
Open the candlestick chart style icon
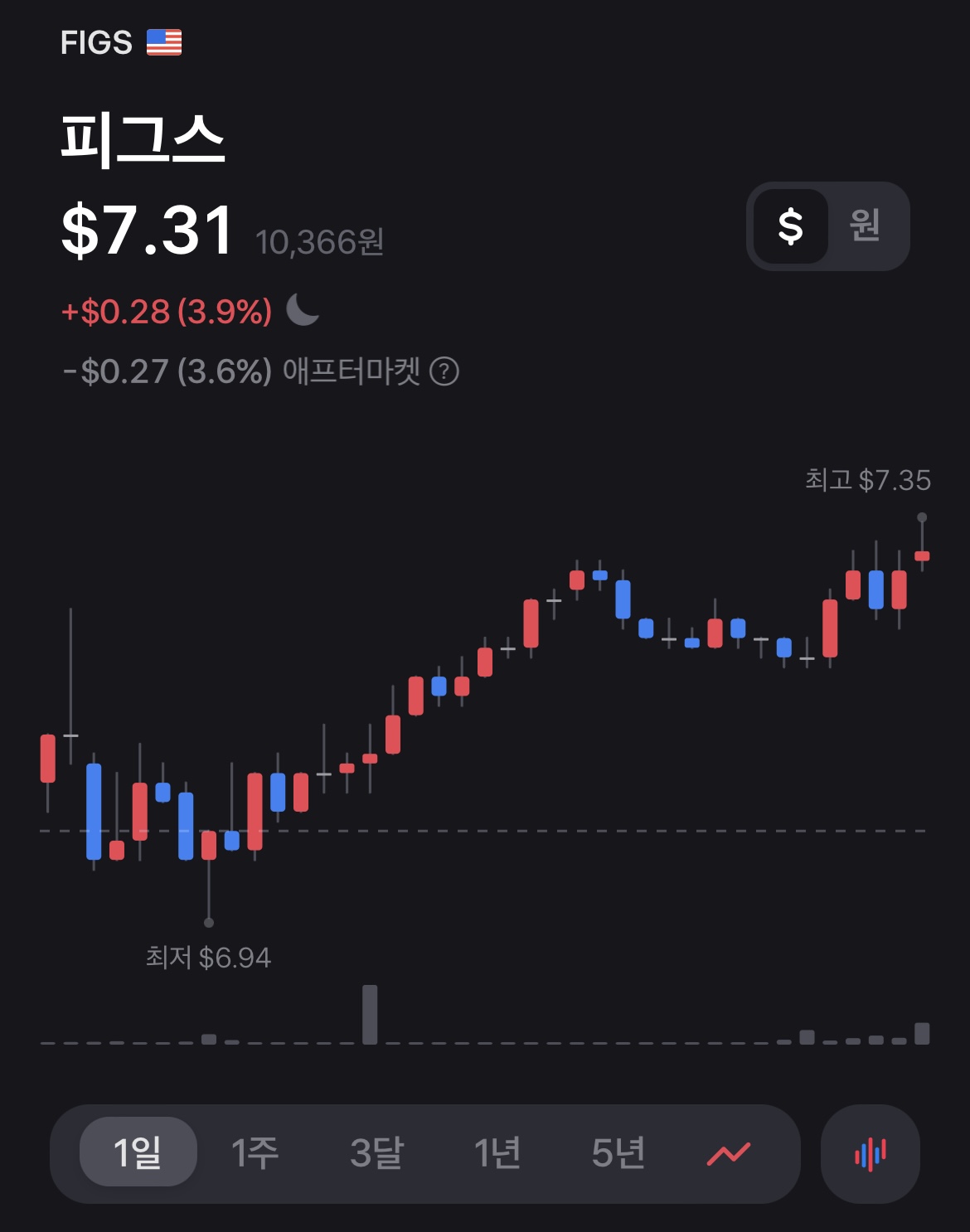coord(869,1153)
